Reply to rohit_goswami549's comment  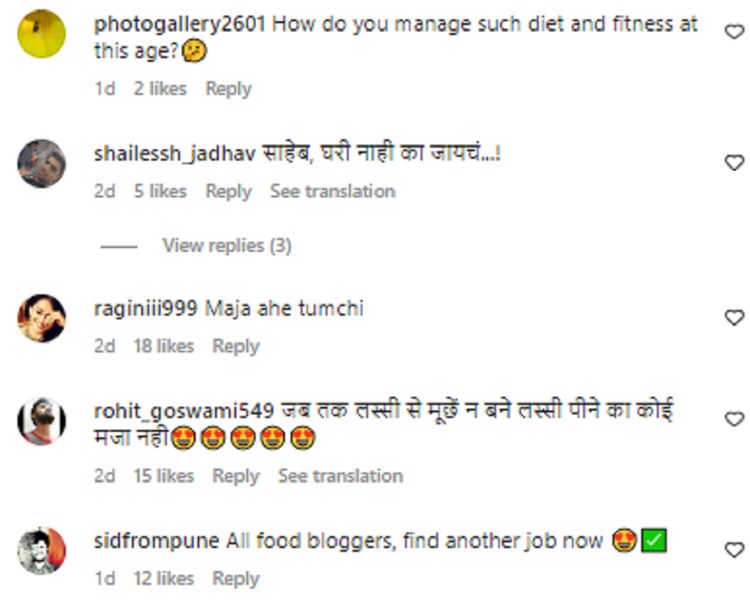(236, 476)
